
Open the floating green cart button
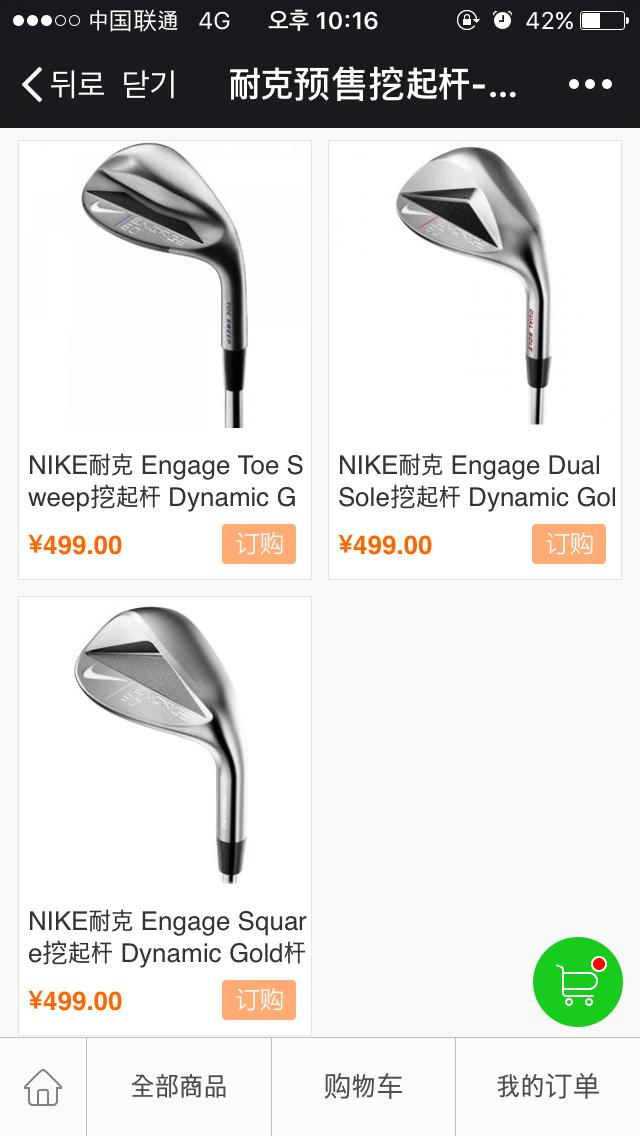point(578,982)
